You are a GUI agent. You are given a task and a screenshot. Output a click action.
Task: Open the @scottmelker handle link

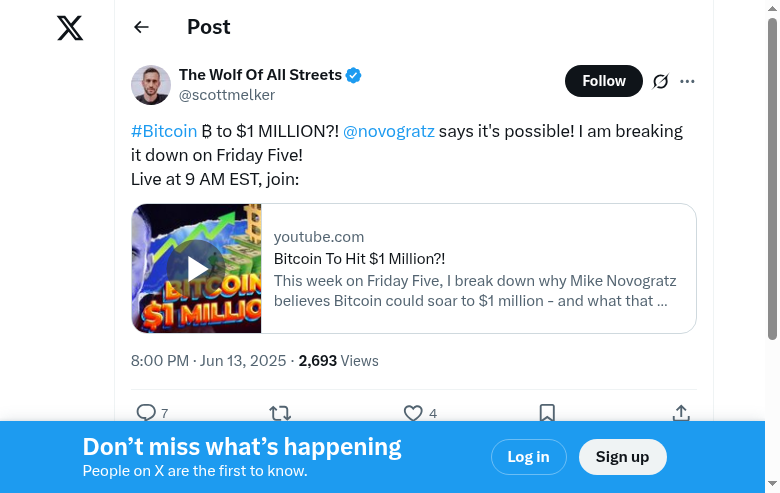227,95
